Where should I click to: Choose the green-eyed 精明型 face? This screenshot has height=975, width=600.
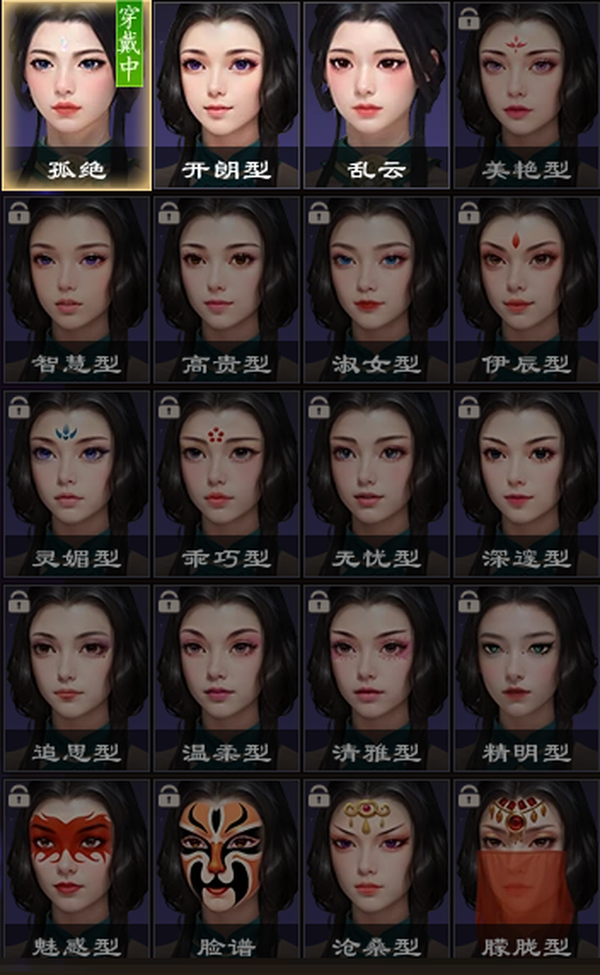click(x=527, y=678)
